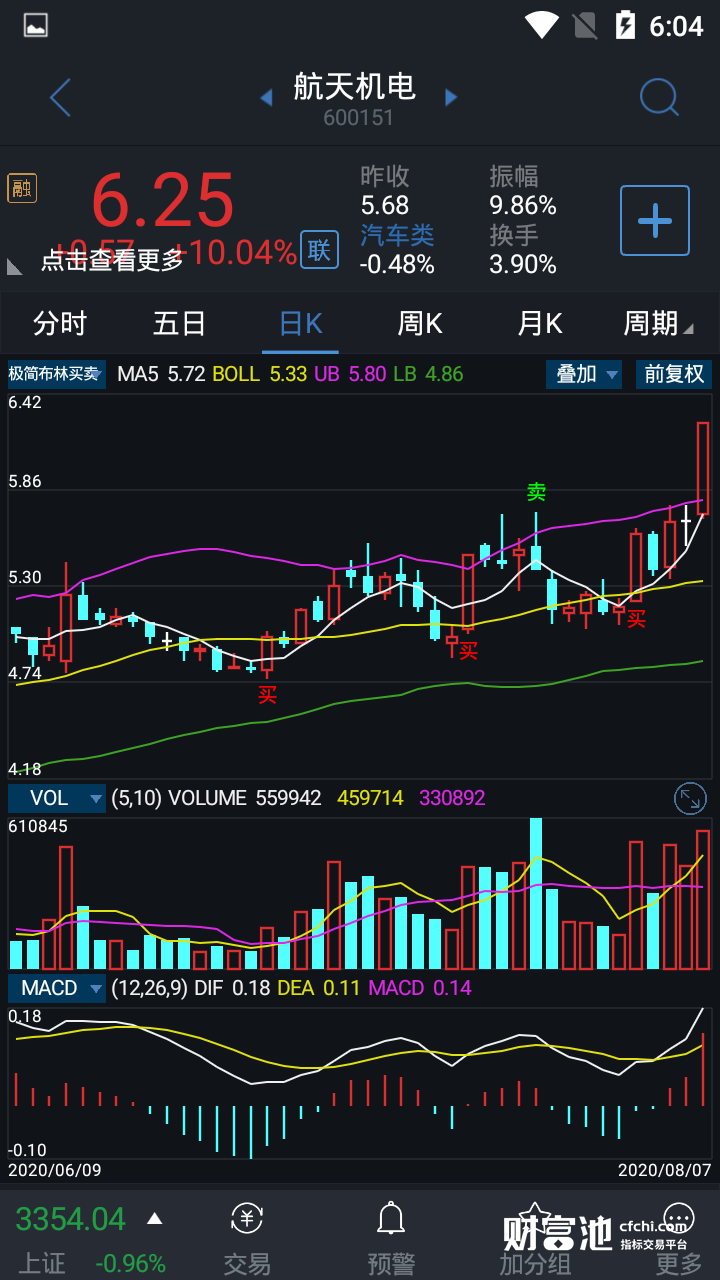Open the 极简布林买卖 indicator selector
The image size is (720, 1280).
pos(57,374)
